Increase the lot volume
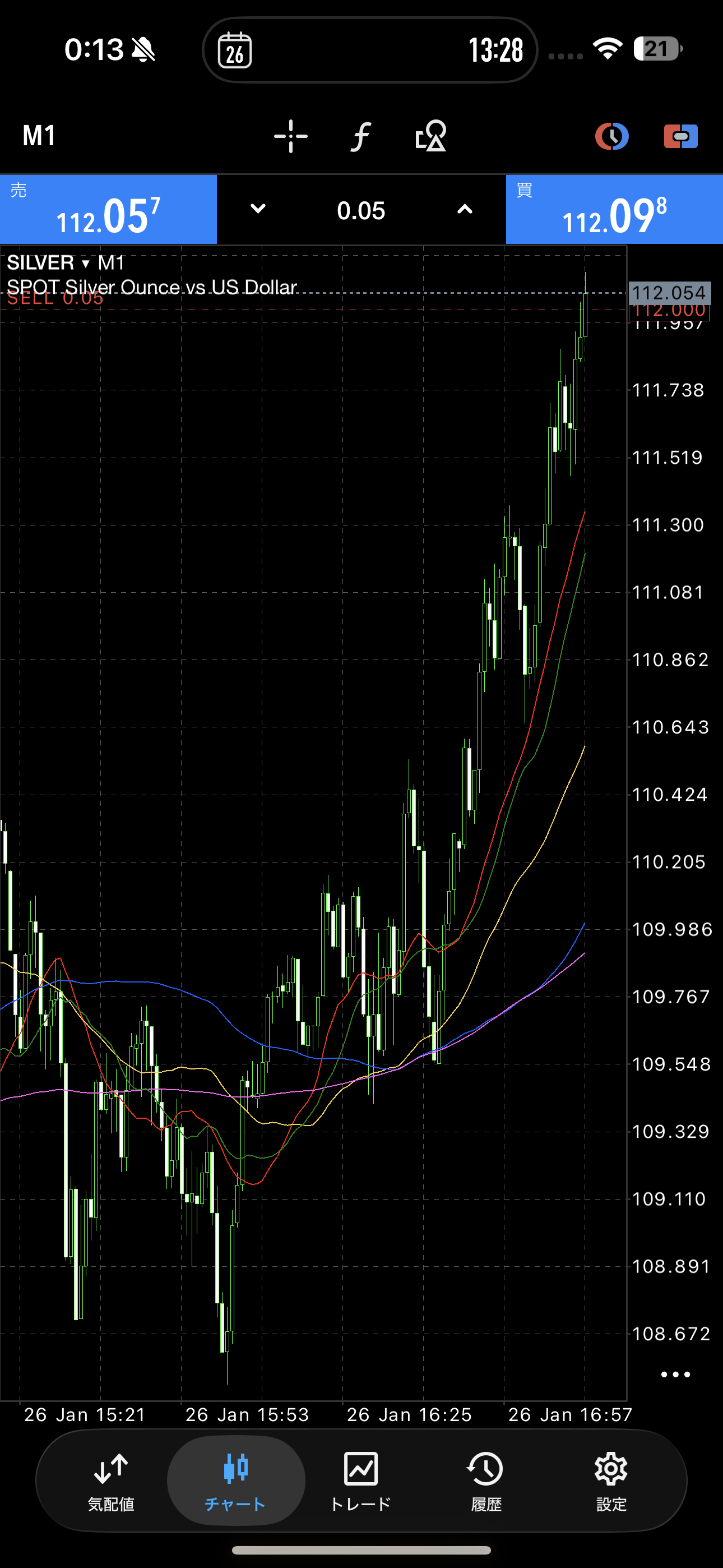The width and height of the screenshot is (723, 1568). tap(465, 209)
